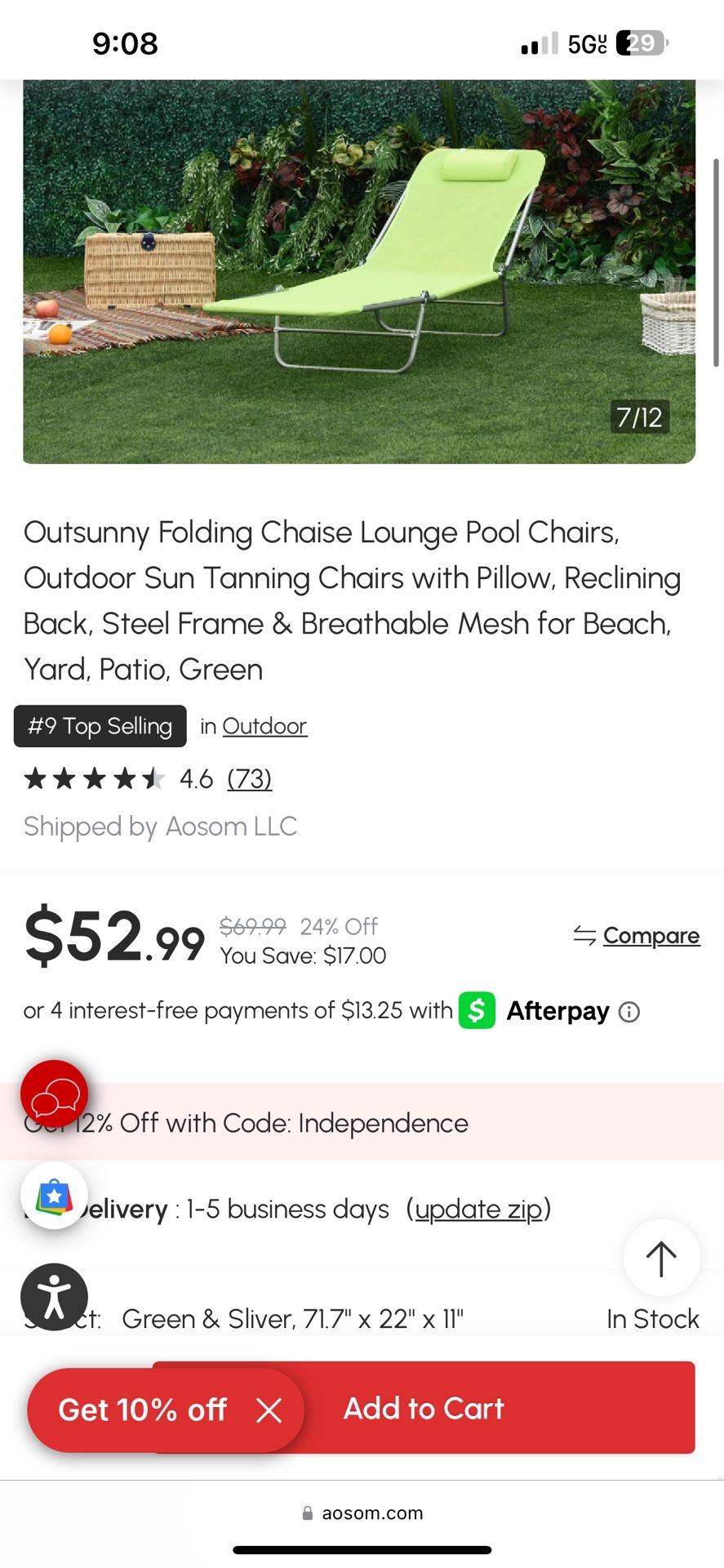Open the 73 customer reviews
The width and height of the screenshot is (724, 1568).
249,778
